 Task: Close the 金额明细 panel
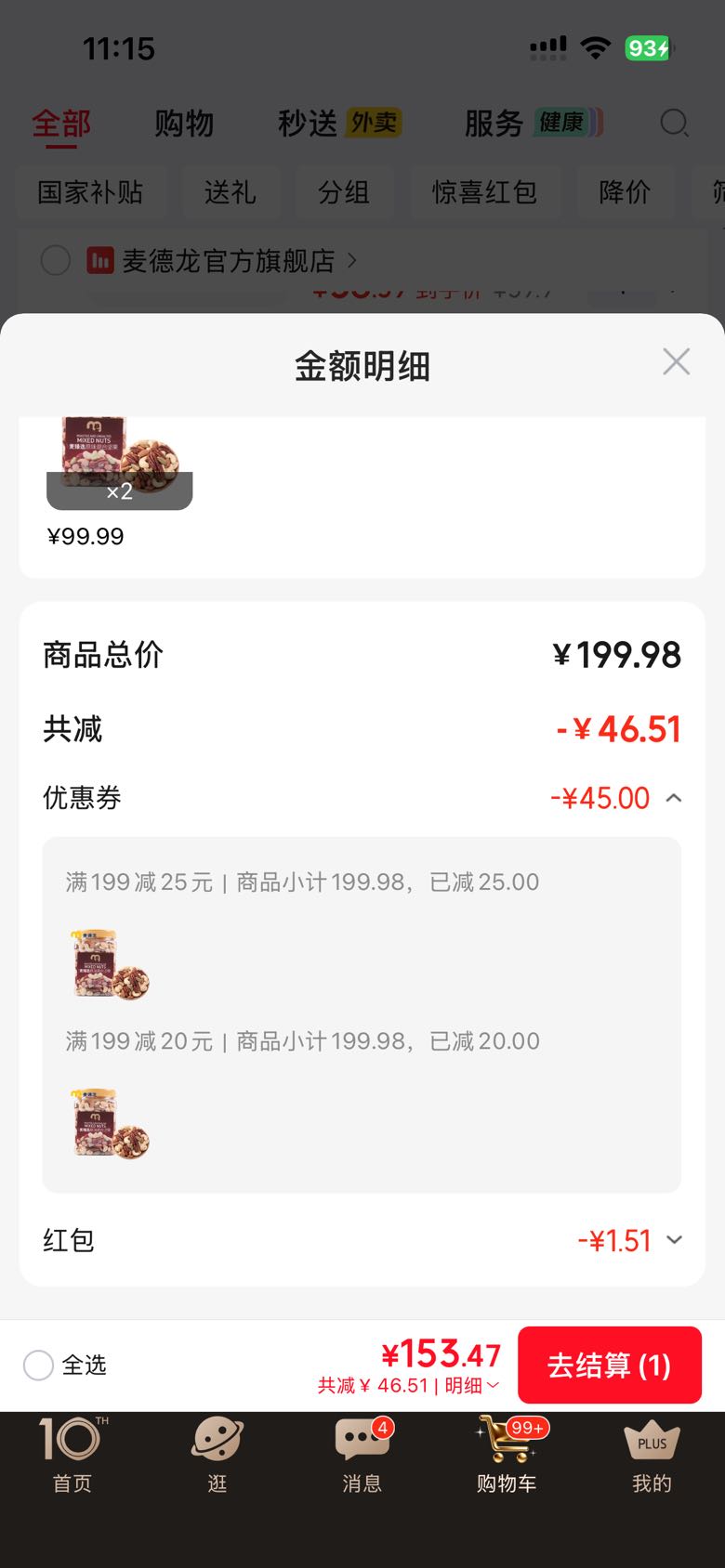pos(676,361)
